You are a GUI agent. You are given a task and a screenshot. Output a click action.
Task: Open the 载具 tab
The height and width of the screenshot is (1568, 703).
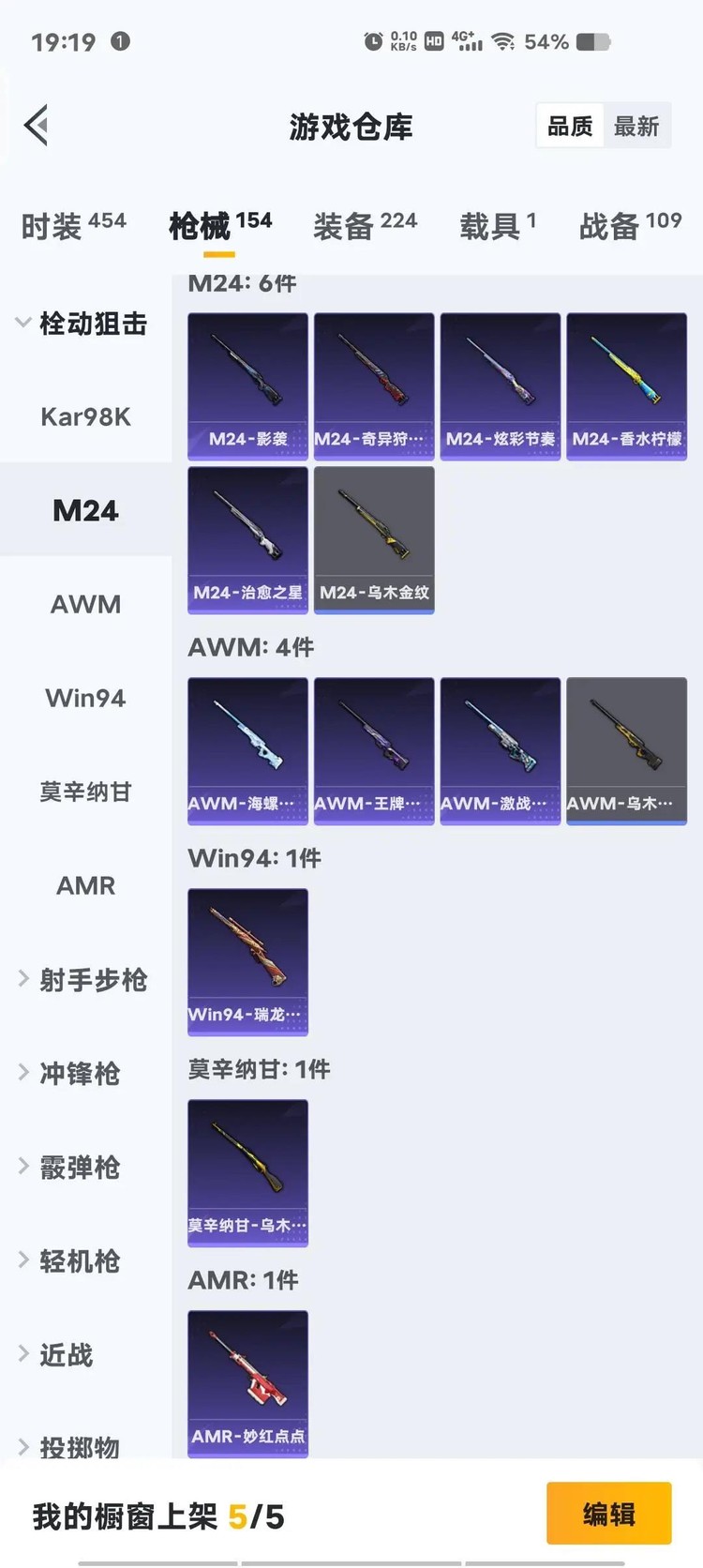[498, 225]
